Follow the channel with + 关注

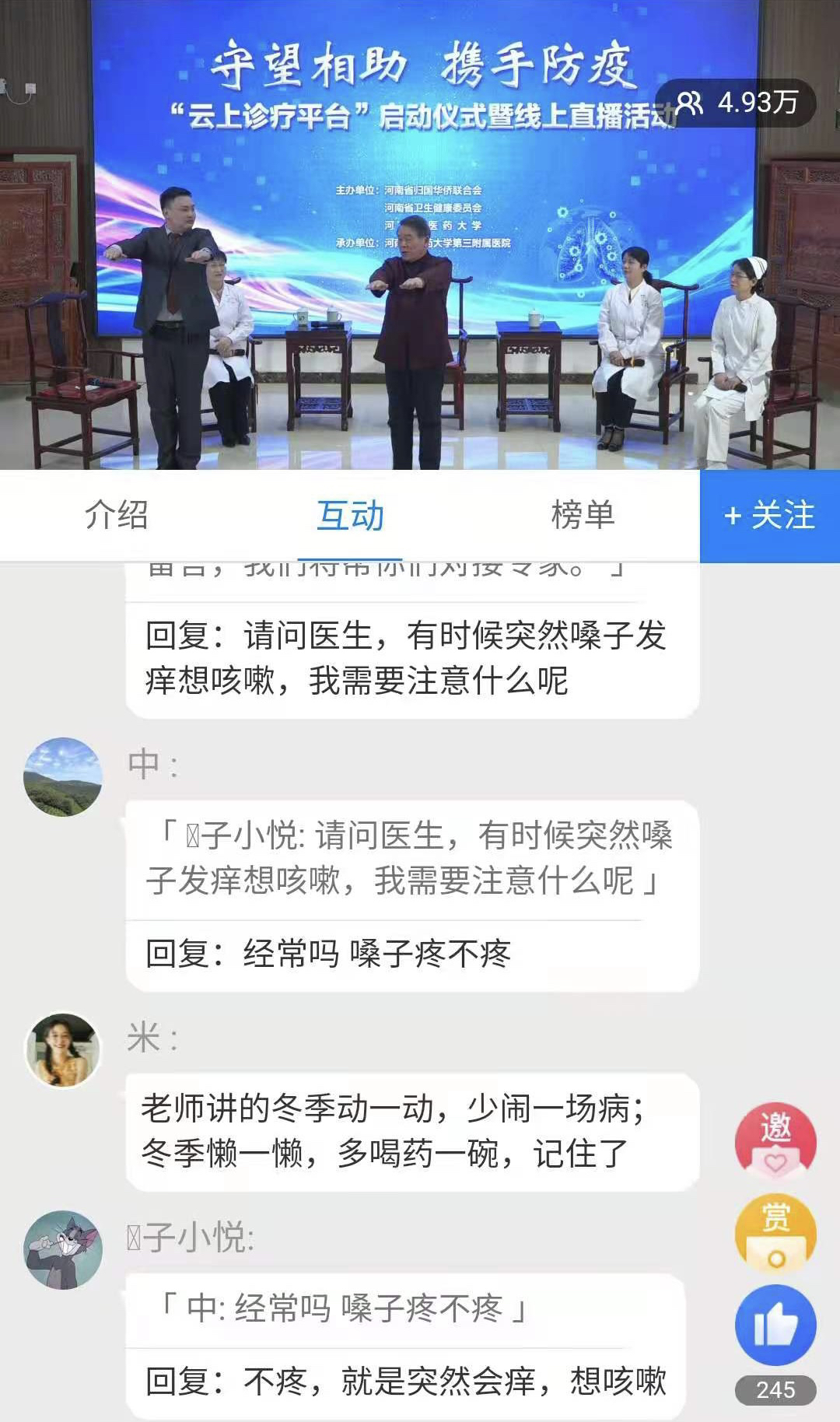pyautogui.click(x=769, y=515)
